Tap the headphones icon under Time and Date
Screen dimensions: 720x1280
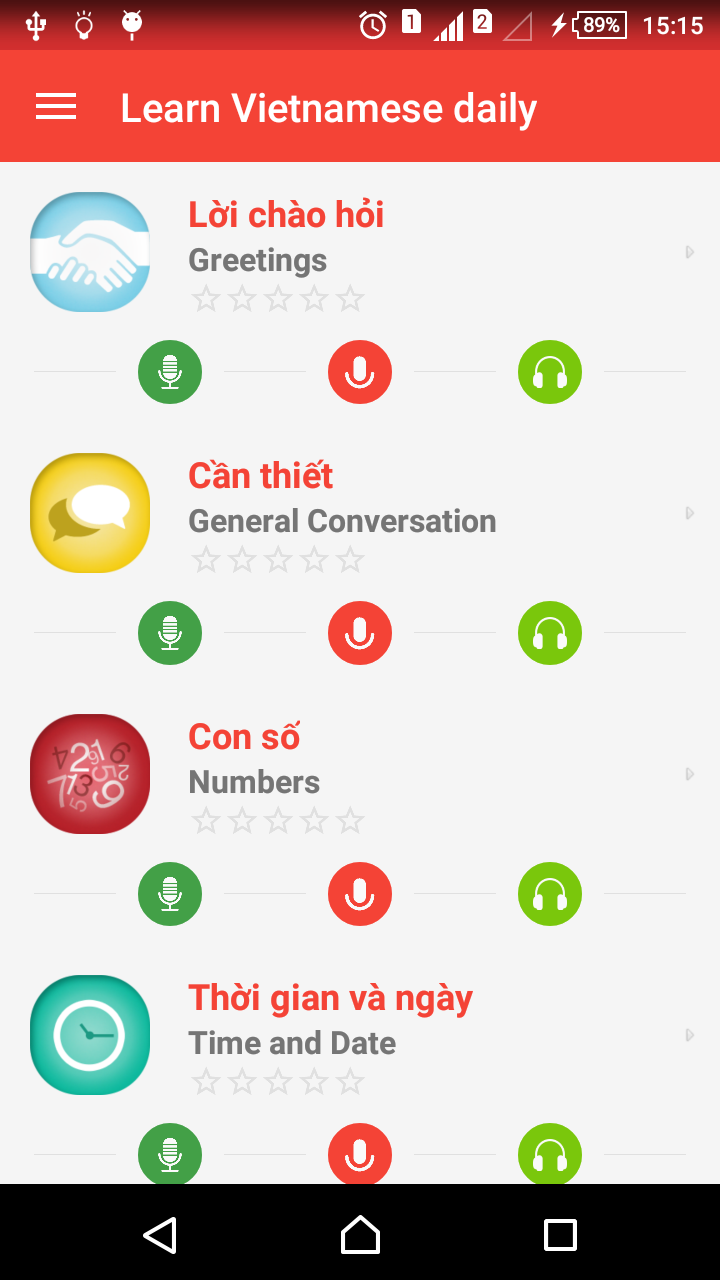coord(550,1154)
